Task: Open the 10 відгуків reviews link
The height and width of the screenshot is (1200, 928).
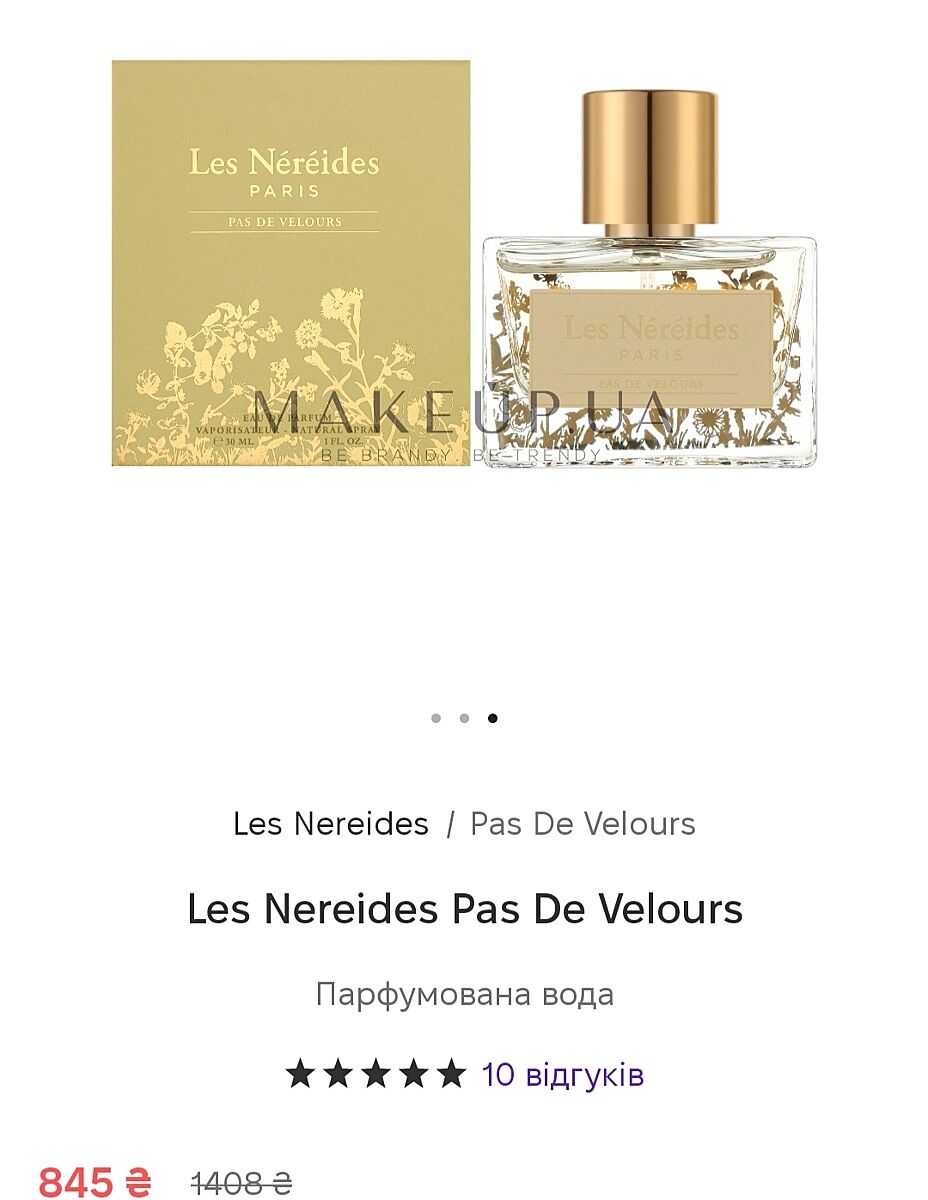Action: click(x=562, y=1075)
